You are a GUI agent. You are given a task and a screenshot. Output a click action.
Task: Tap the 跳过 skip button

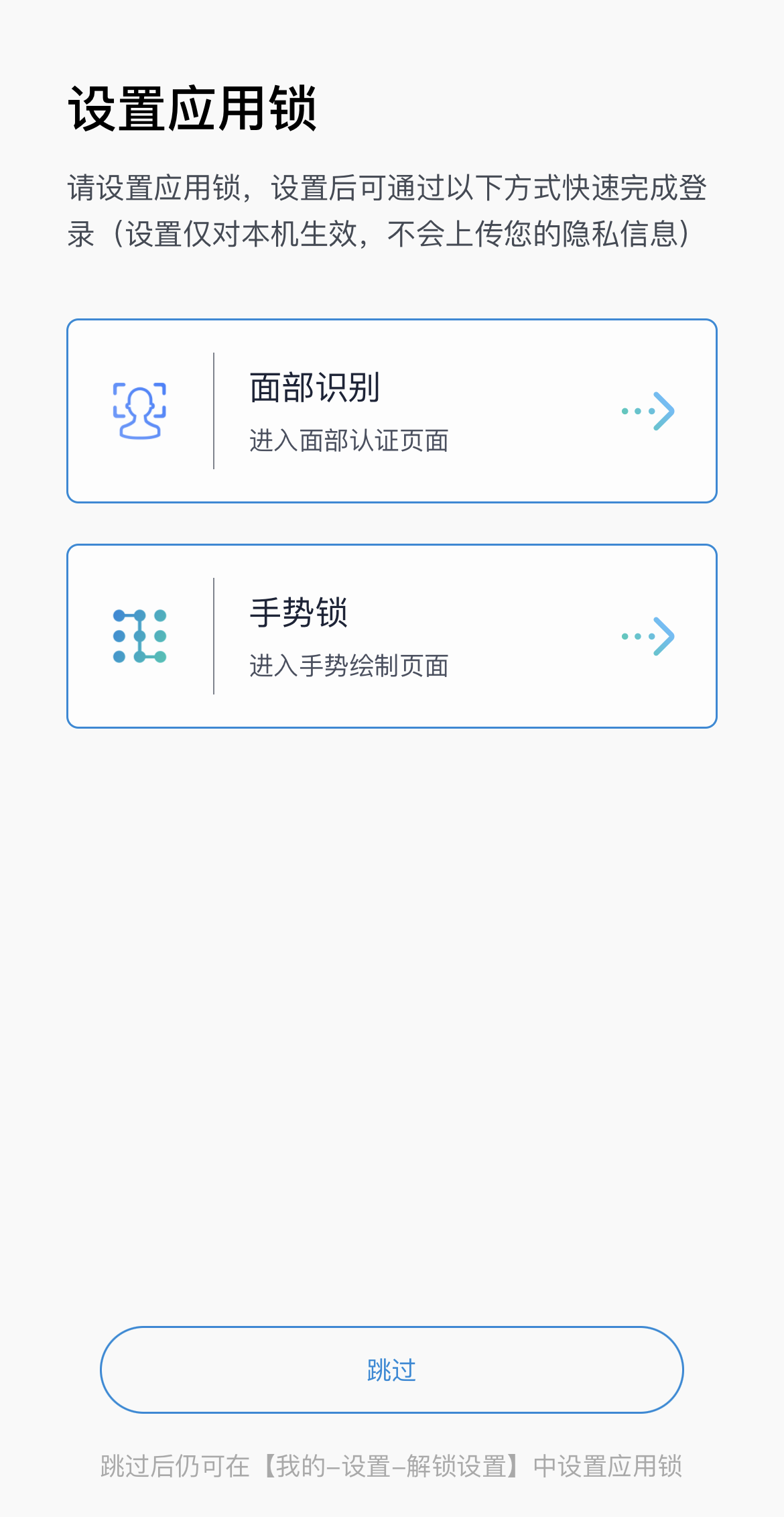pyautogui.click(x=392, y=1370)
